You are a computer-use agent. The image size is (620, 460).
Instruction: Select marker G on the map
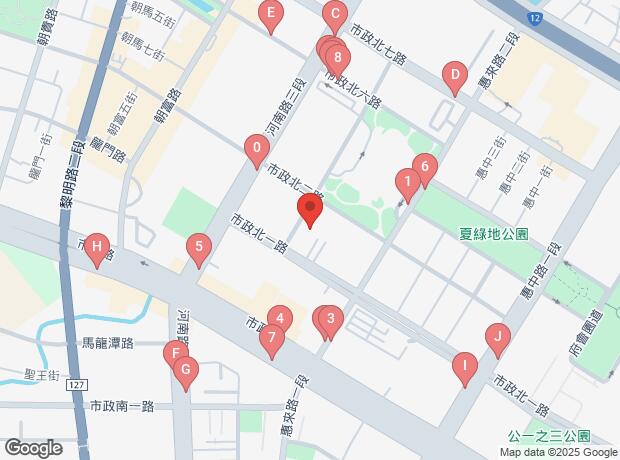184,369
